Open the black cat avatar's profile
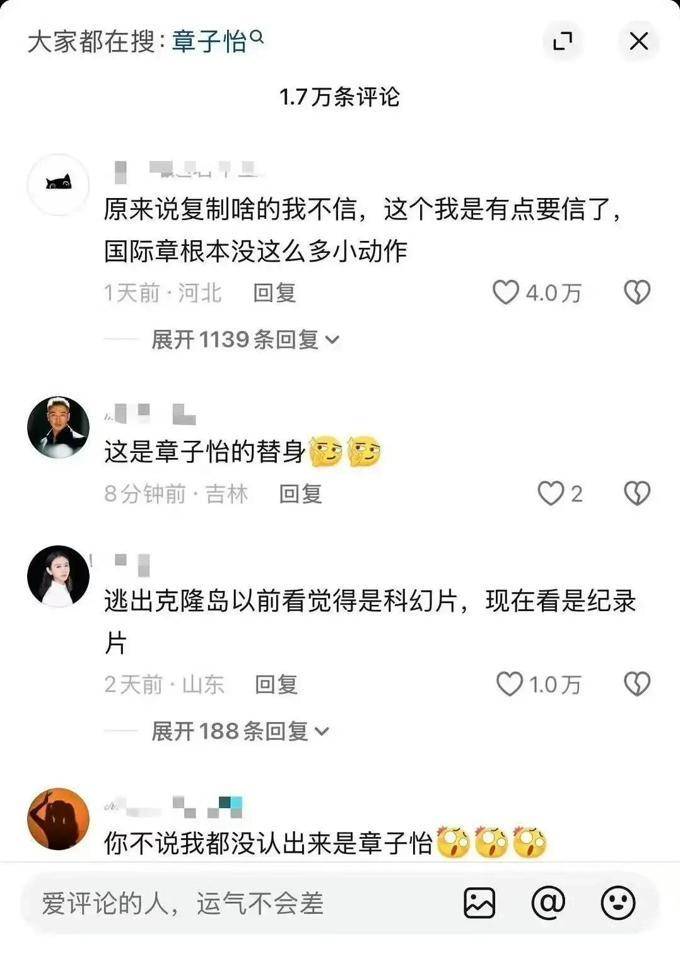The height and width of the screenshot is (953, 680). pos(58,184)
